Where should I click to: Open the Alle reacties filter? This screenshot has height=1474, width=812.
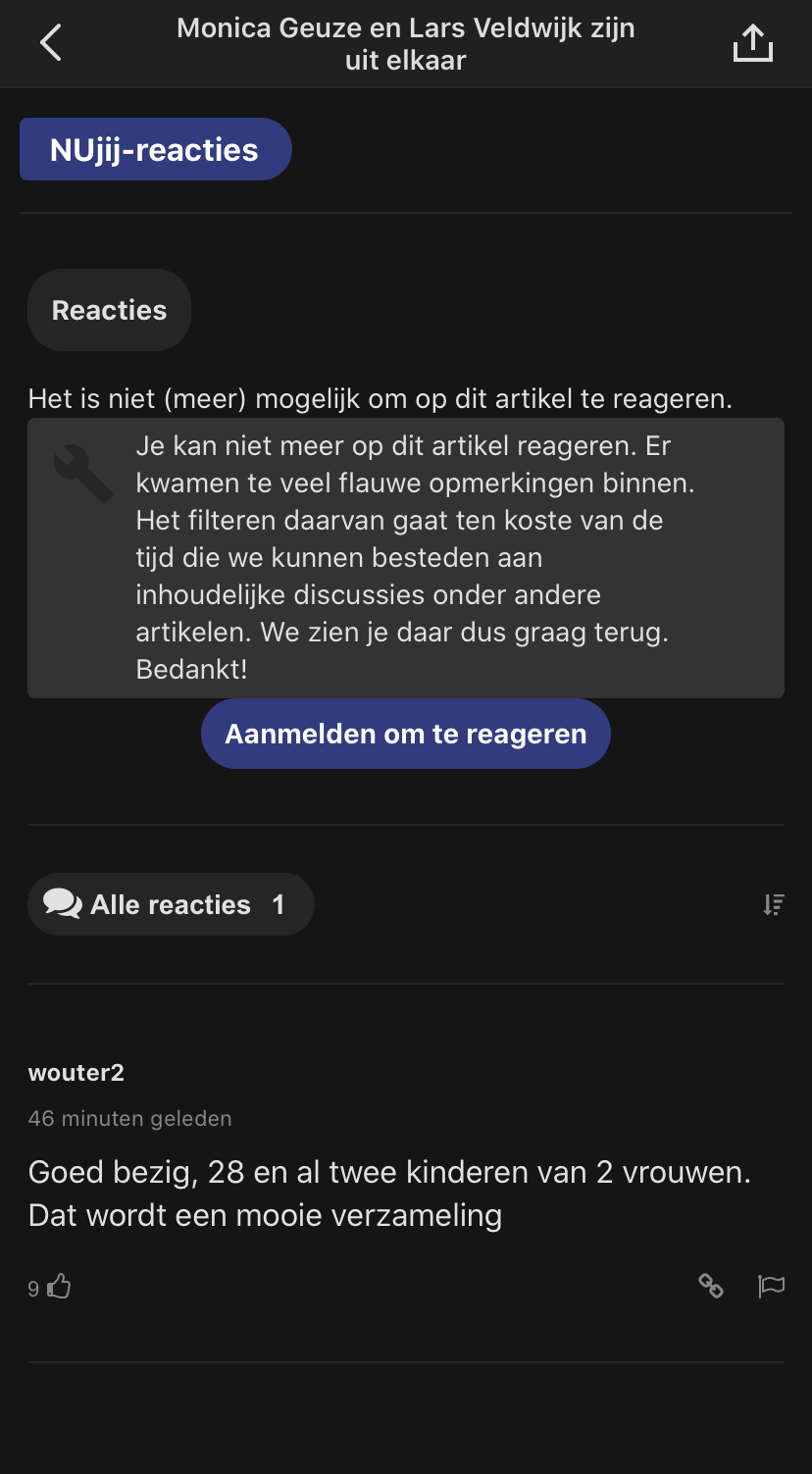171,904
